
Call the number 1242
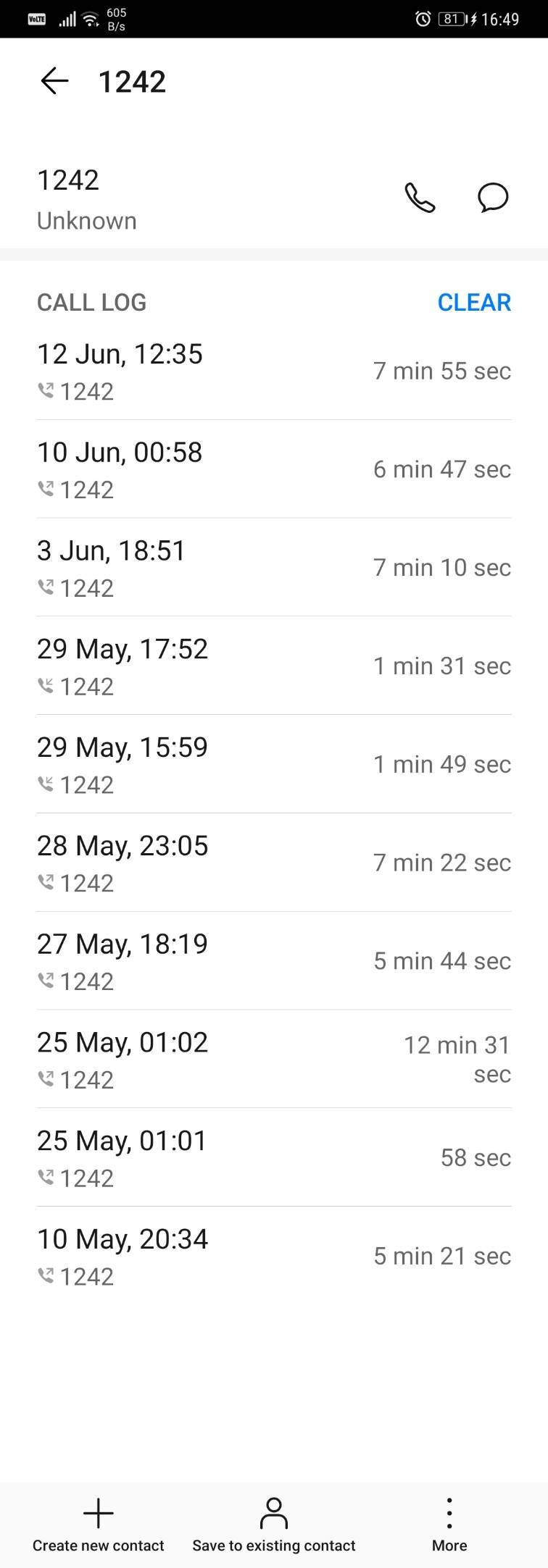tap(420, 197)
